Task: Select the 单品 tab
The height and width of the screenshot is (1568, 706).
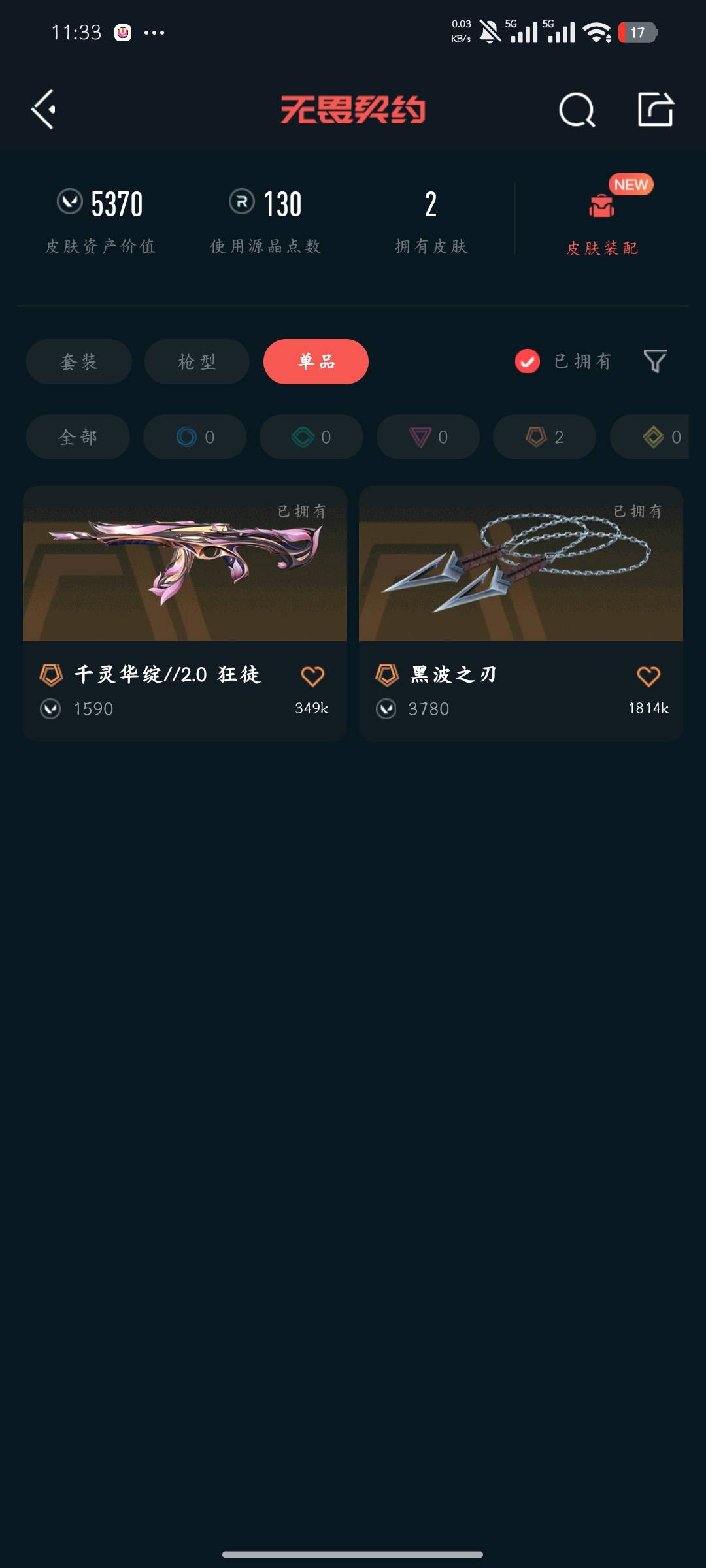Action: click(x=316, y=361)
